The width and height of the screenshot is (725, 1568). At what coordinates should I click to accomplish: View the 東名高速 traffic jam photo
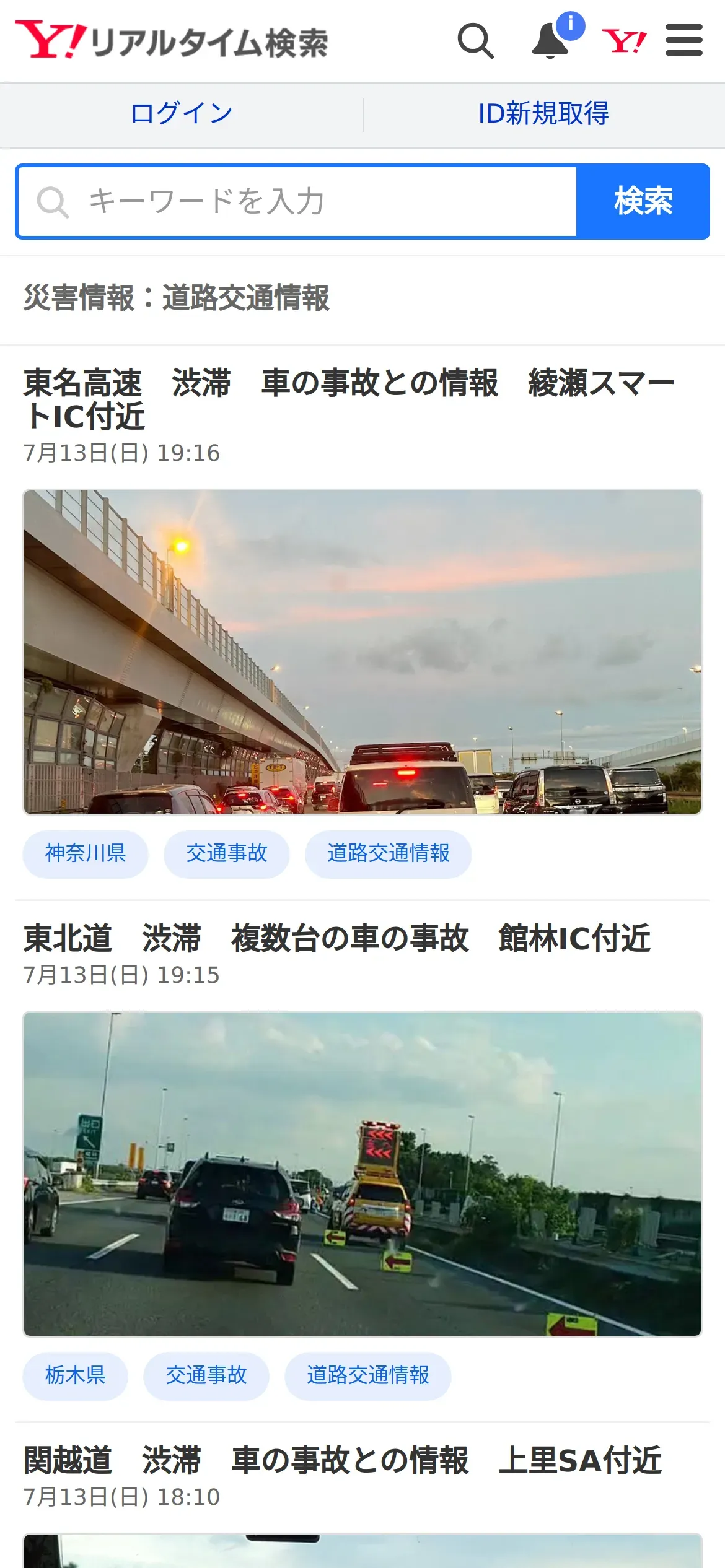point(362,651)
